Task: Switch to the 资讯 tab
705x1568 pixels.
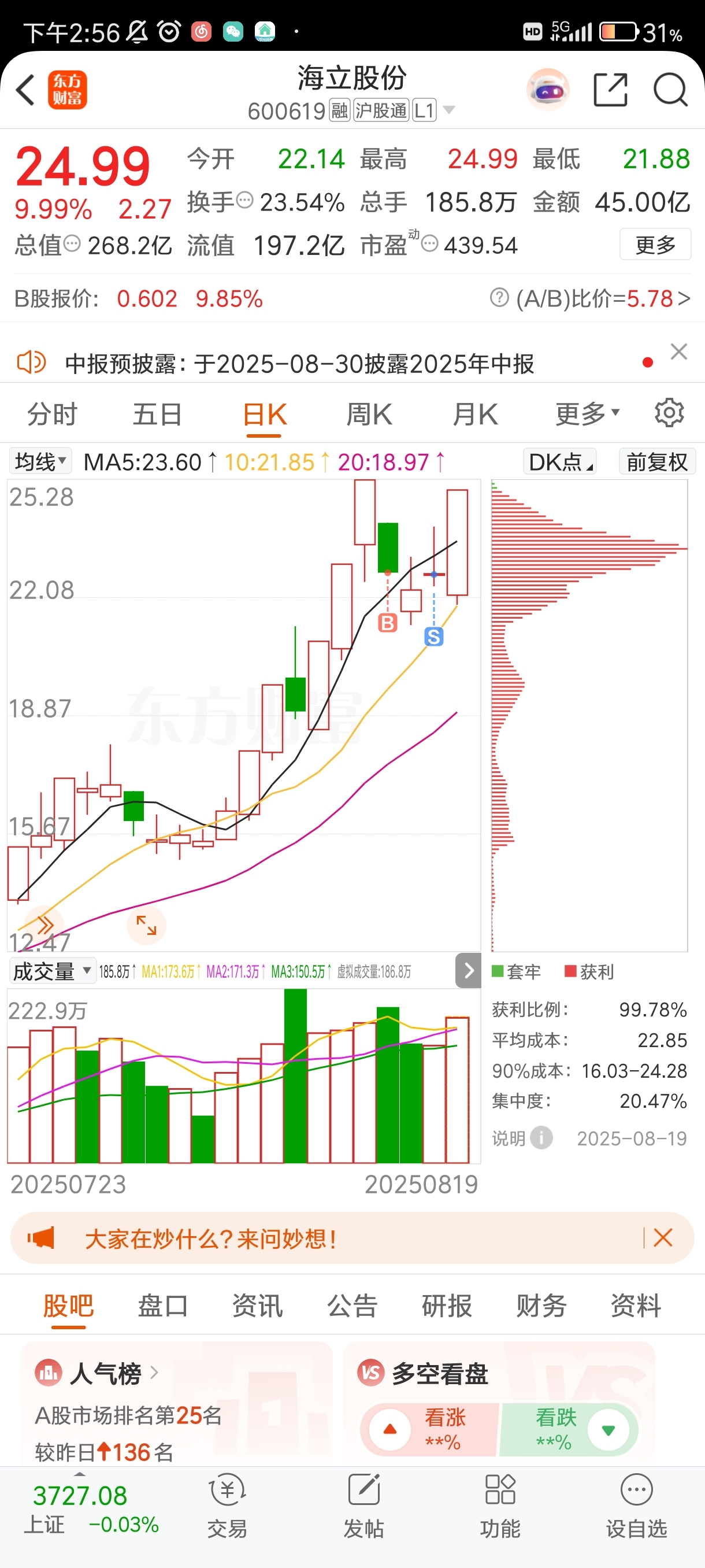Action: [258, 1305]
